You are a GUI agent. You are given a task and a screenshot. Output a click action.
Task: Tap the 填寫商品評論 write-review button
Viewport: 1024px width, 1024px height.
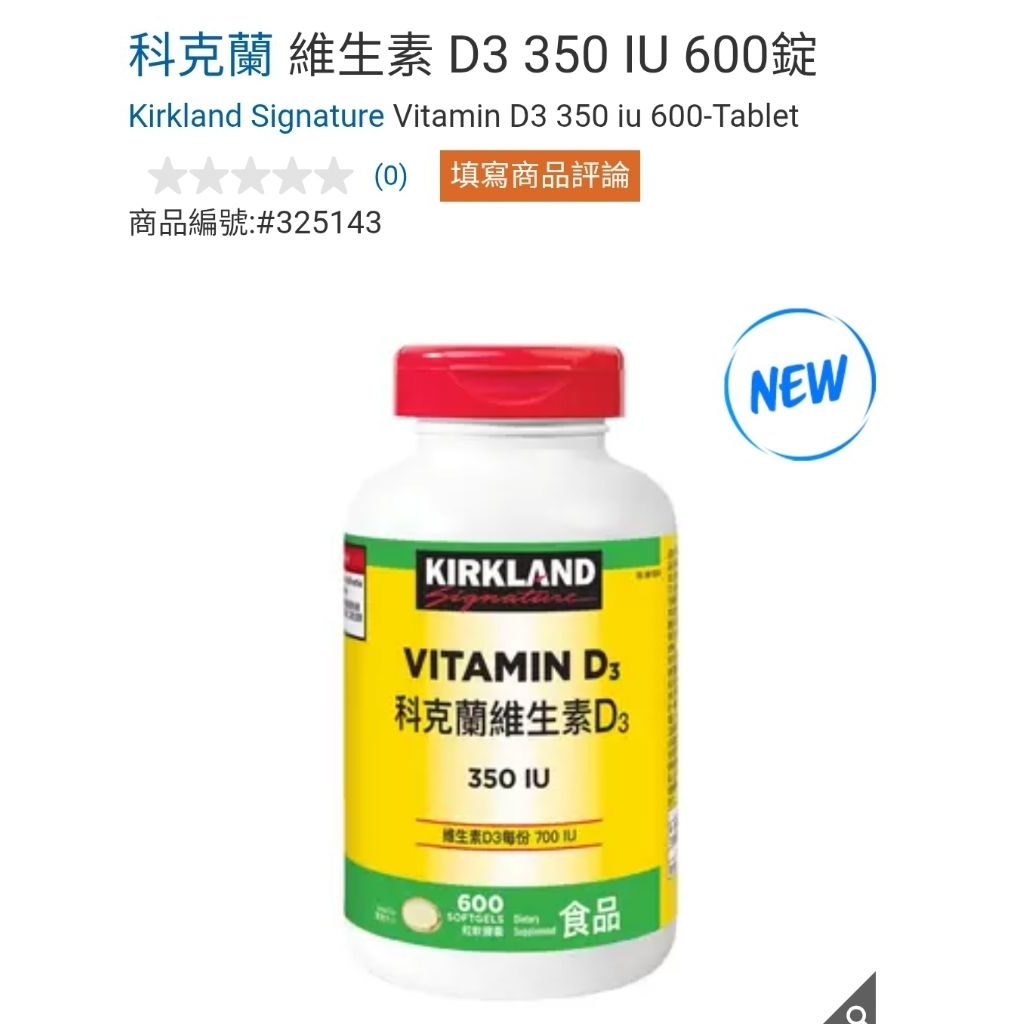pos(540,176)
